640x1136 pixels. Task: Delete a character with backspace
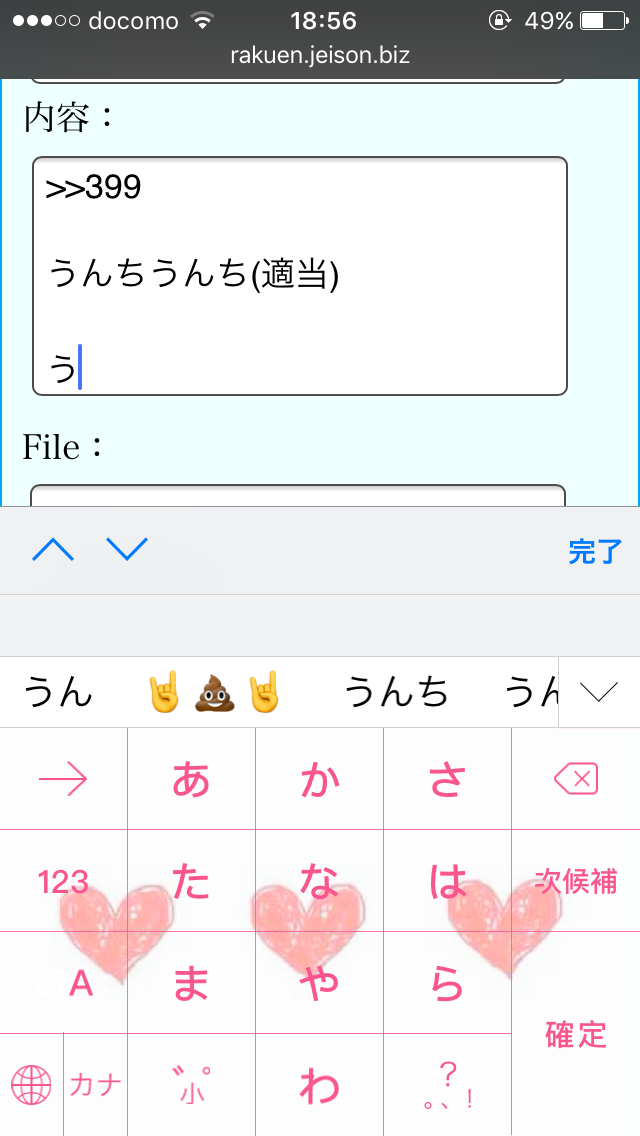(576, 779)
